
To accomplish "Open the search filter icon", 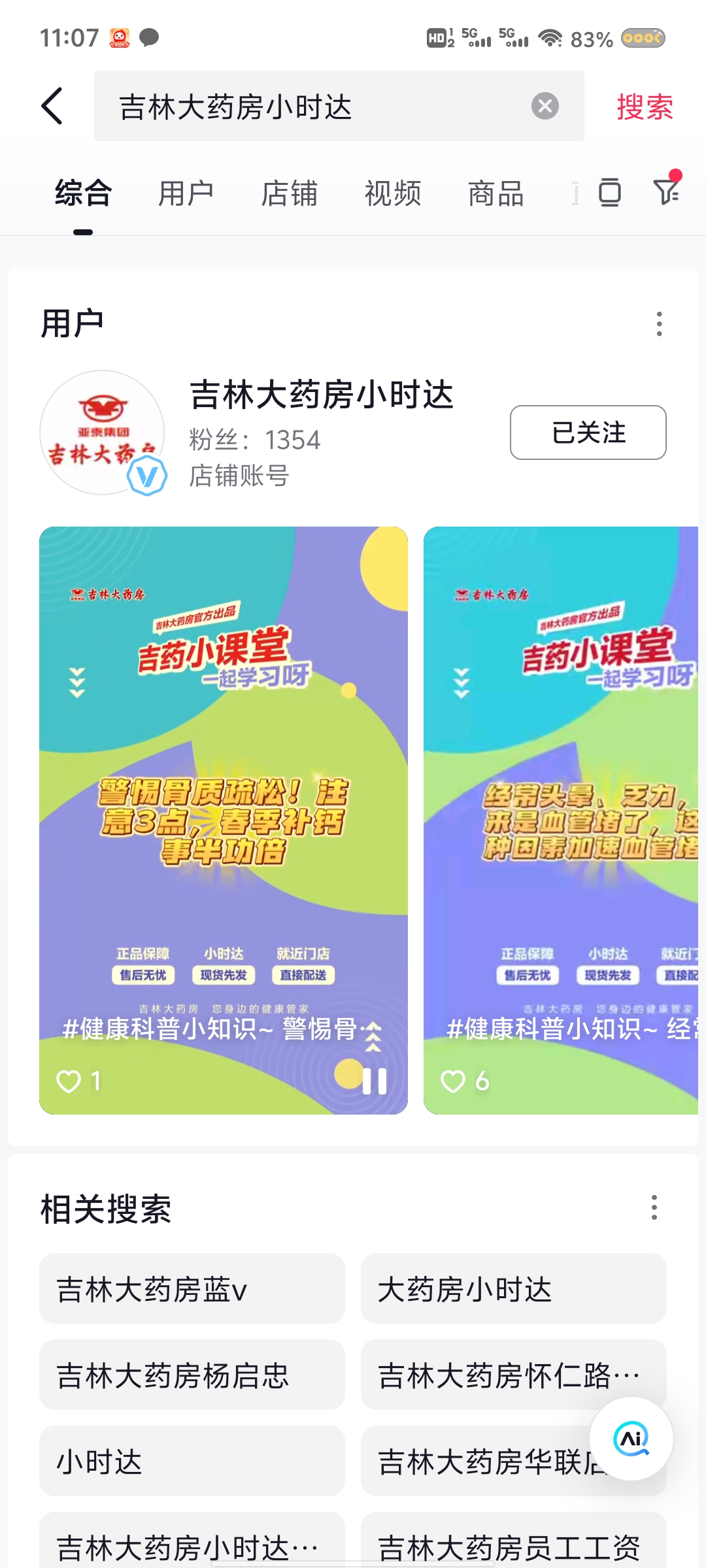I will click(667, 191).
